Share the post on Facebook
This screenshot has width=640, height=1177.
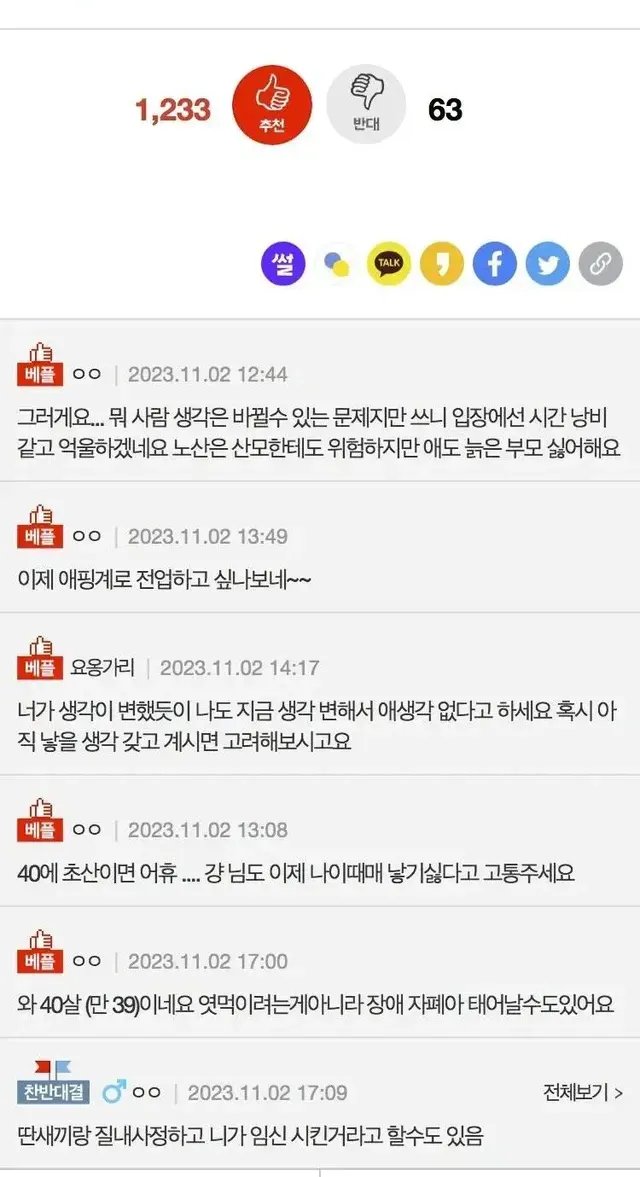(x=494, y=263)
